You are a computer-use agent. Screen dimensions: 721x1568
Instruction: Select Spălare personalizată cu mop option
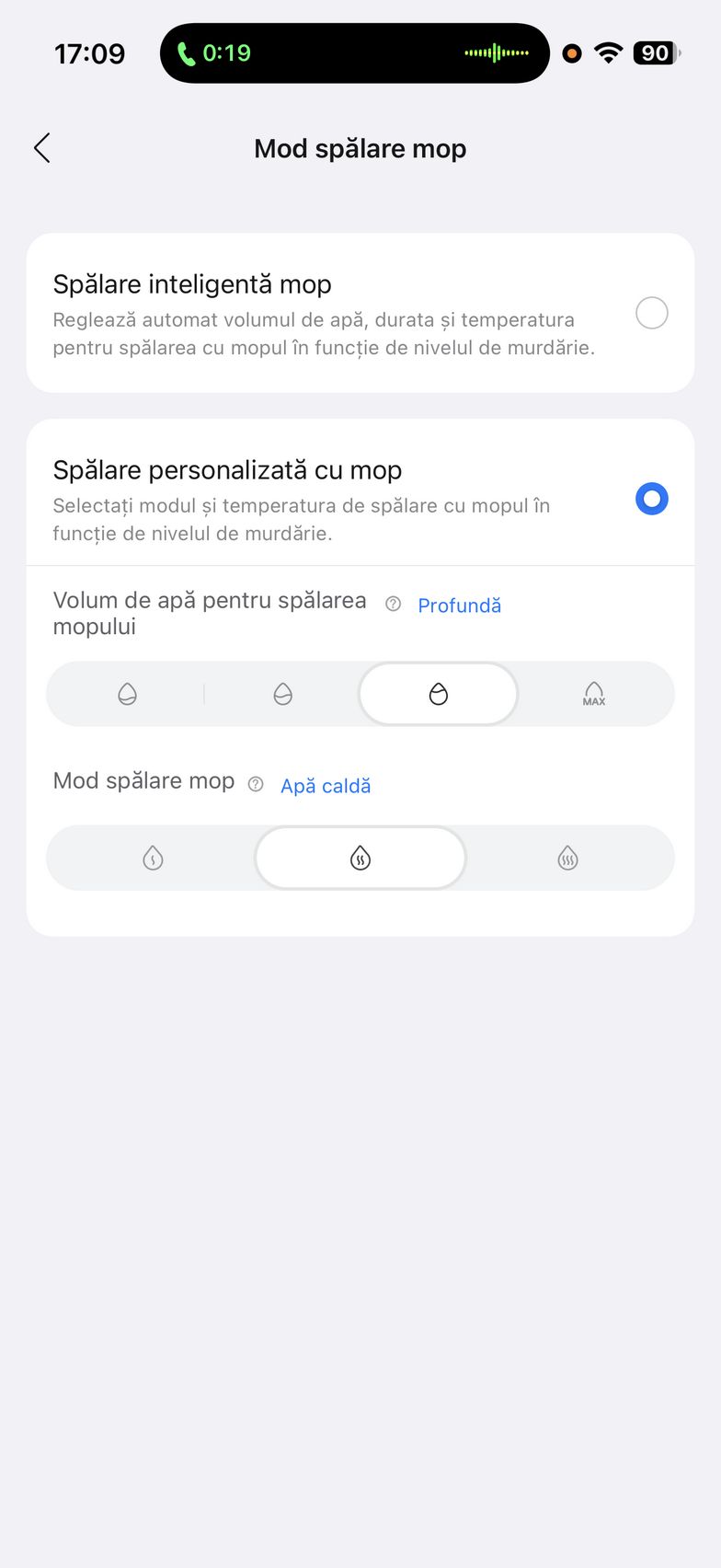[651, 499]
